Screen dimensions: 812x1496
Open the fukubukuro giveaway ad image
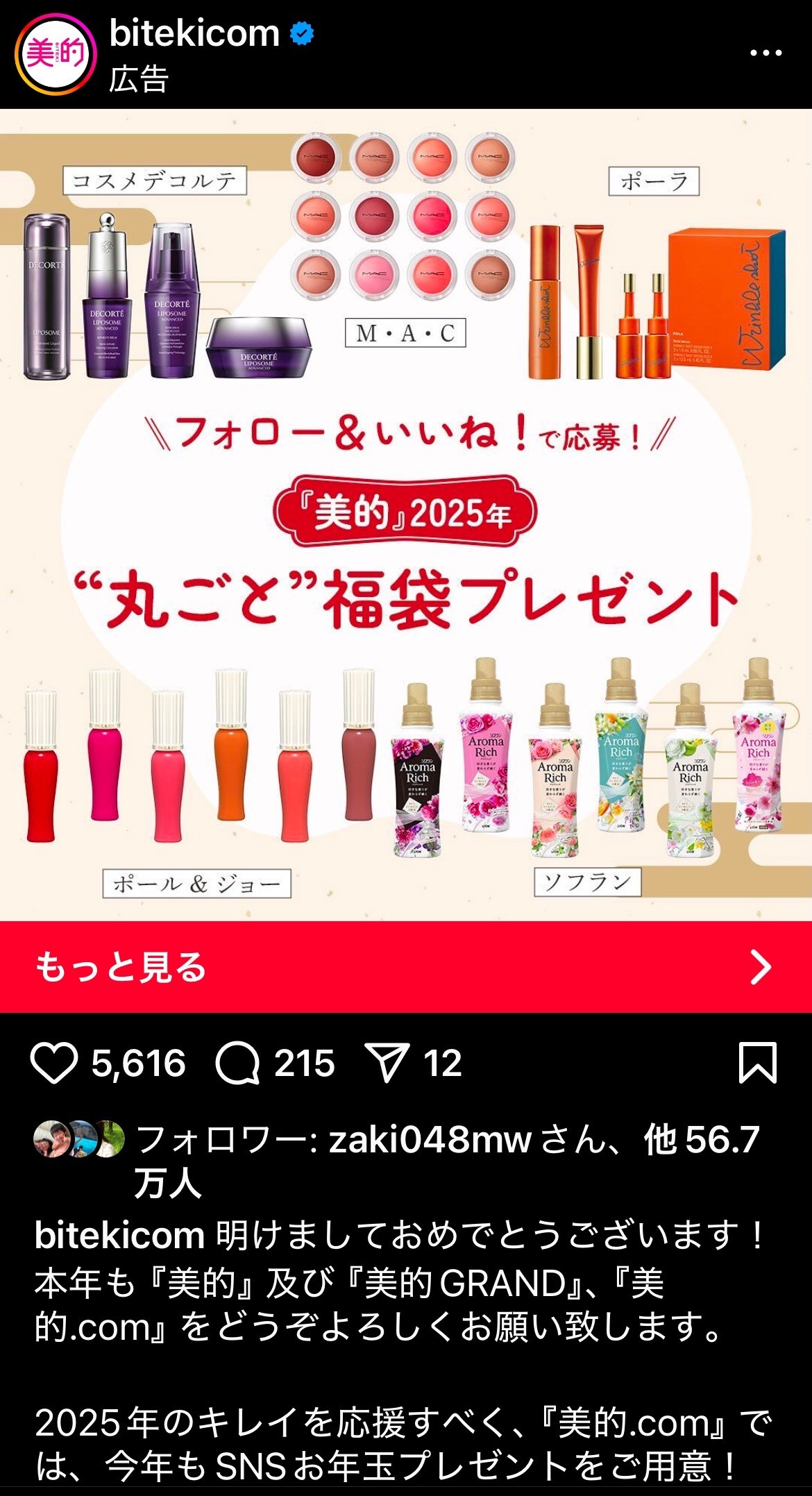point(406,514)
